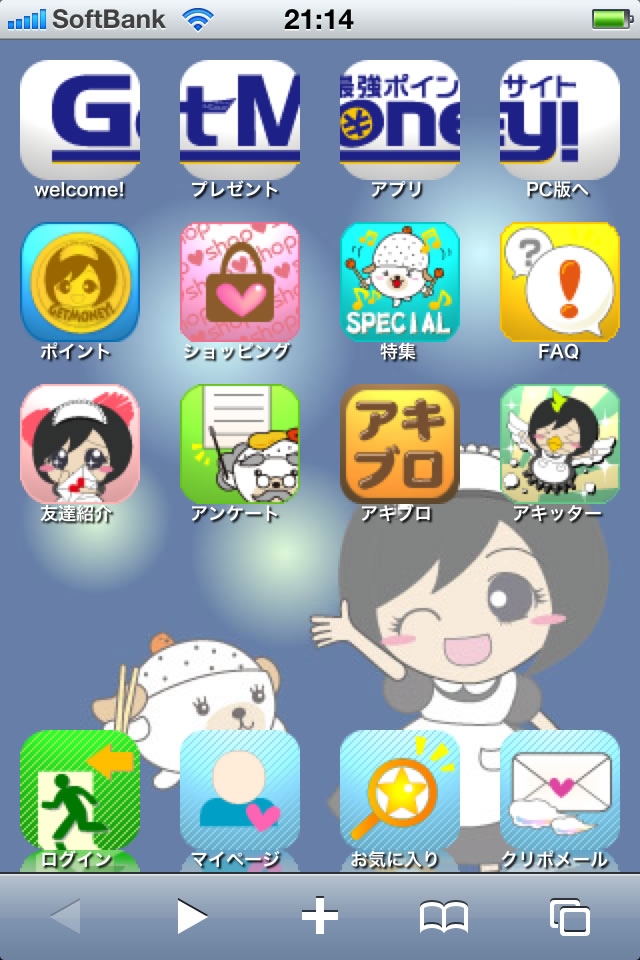The image size is (640, 960).
Task: Open the browser bookmarks book icon
Action: pyautogui.click(x=444, y=916)
